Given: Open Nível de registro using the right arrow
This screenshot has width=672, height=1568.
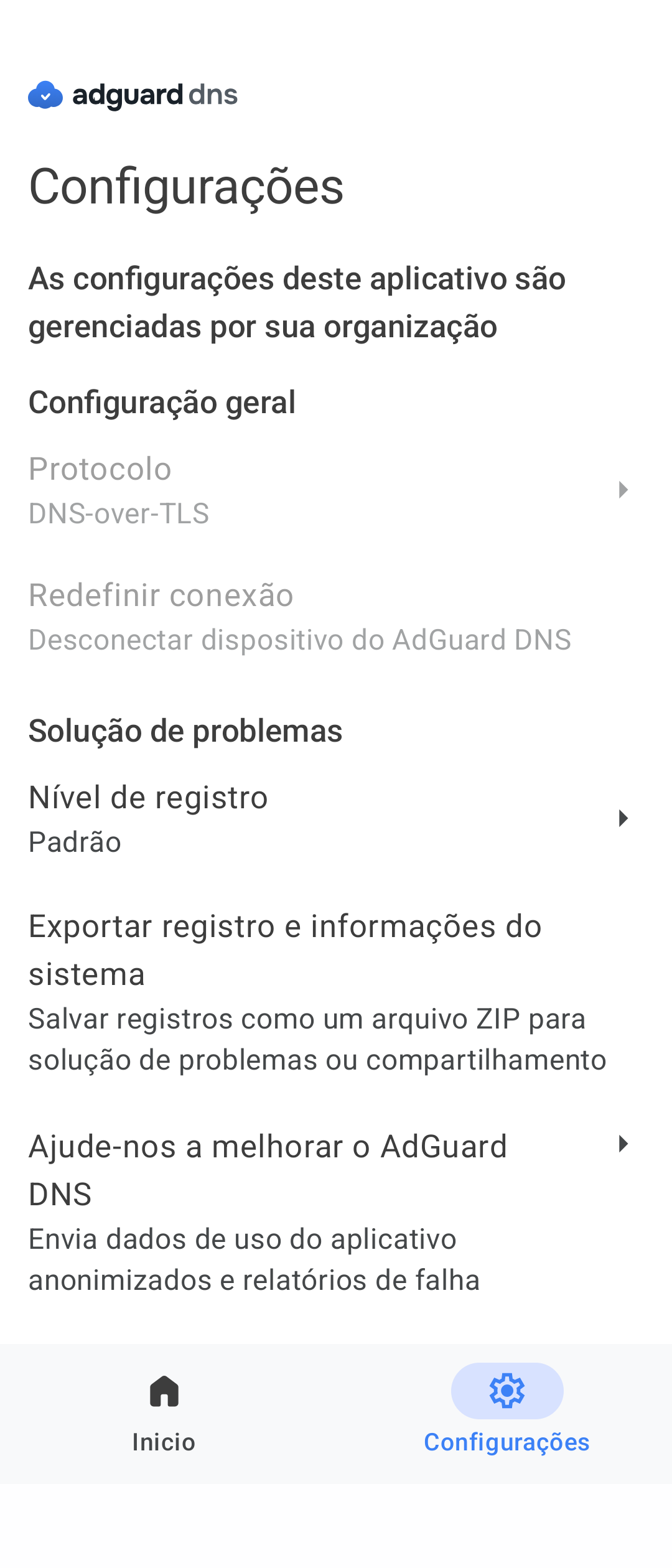Looking at the screenshot, I should click(x=624, y=819).
